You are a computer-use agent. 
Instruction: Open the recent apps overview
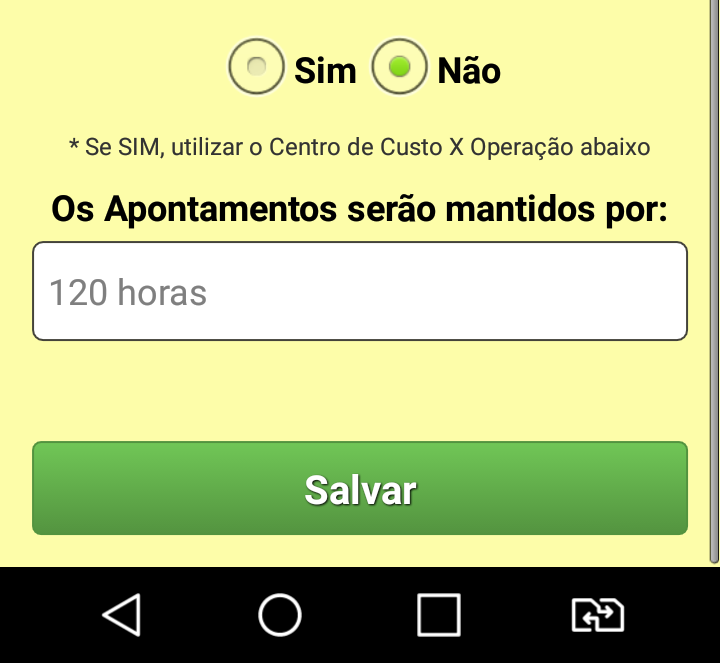(438, 614)
